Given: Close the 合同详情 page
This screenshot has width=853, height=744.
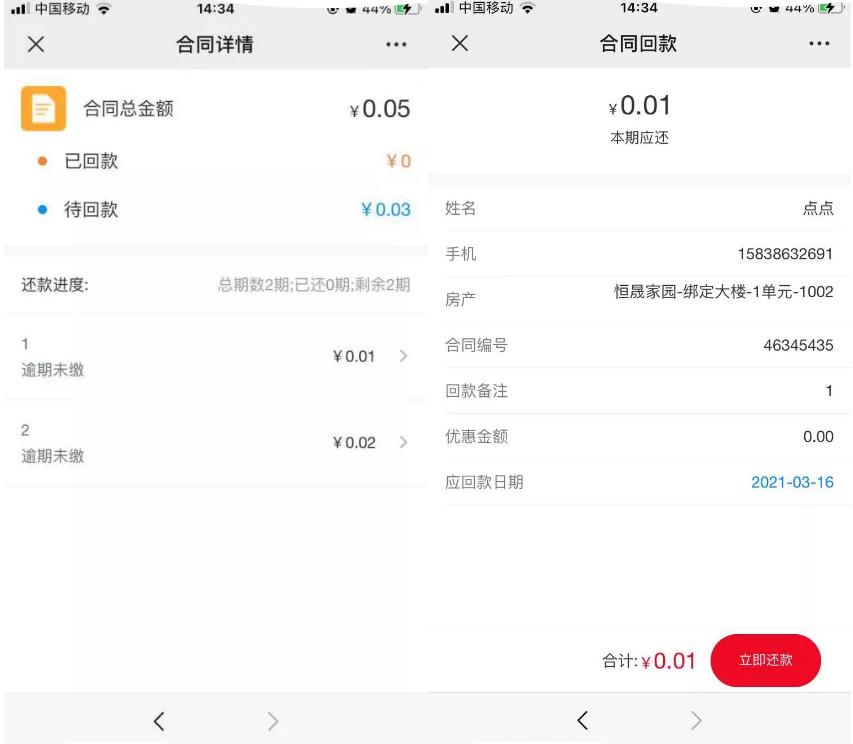Looking at the screenshot, I should tap(36, 44).
